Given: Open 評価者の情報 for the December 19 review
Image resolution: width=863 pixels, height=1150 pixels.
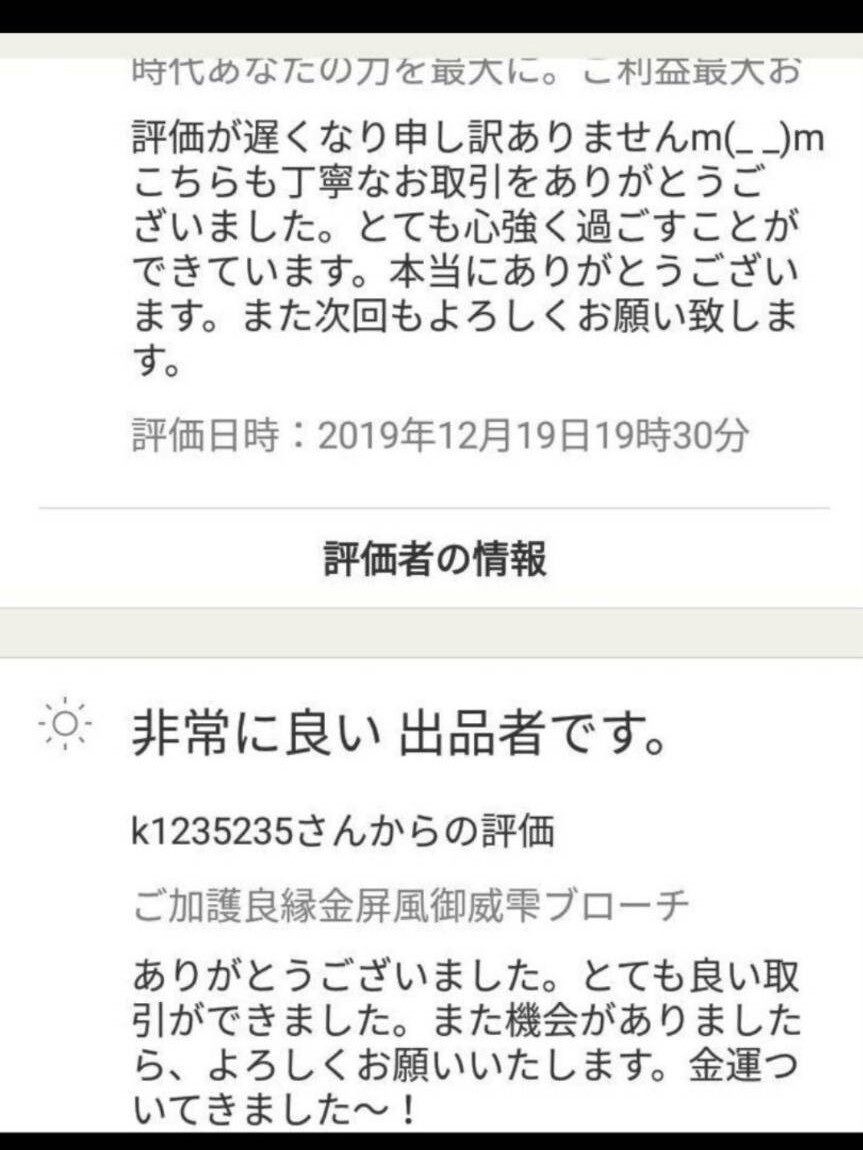Looking at the screenshot, I should coord(434,559).
